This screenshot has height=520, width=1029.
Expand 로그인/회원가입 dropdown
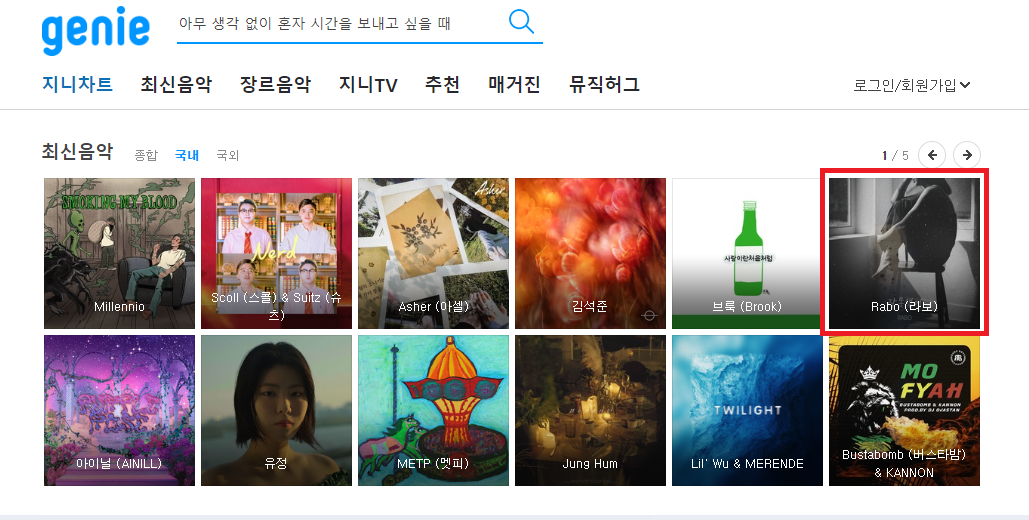click(x=911, y=85)
